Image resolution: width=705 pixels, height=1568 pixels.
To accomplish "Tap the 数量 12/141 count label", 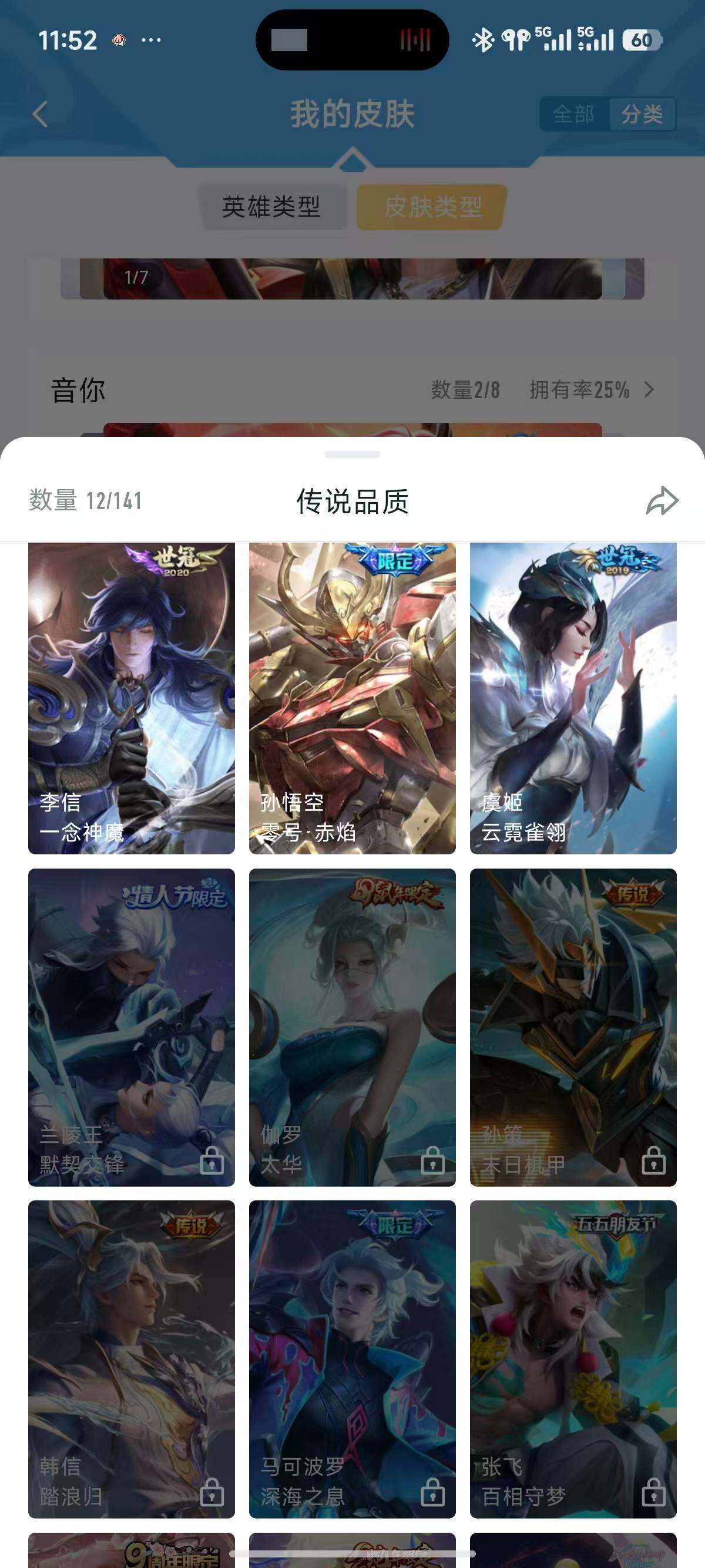I will (84, 501).
